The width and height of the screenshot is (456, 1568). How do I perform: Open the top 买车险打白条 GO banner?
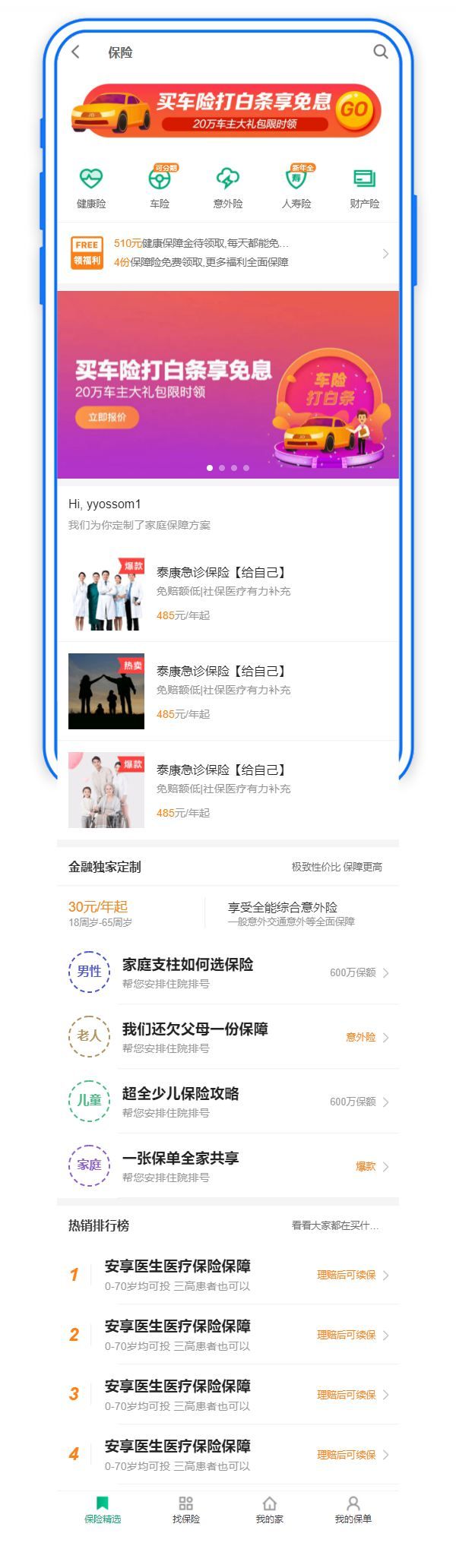[x=228, y=111]
